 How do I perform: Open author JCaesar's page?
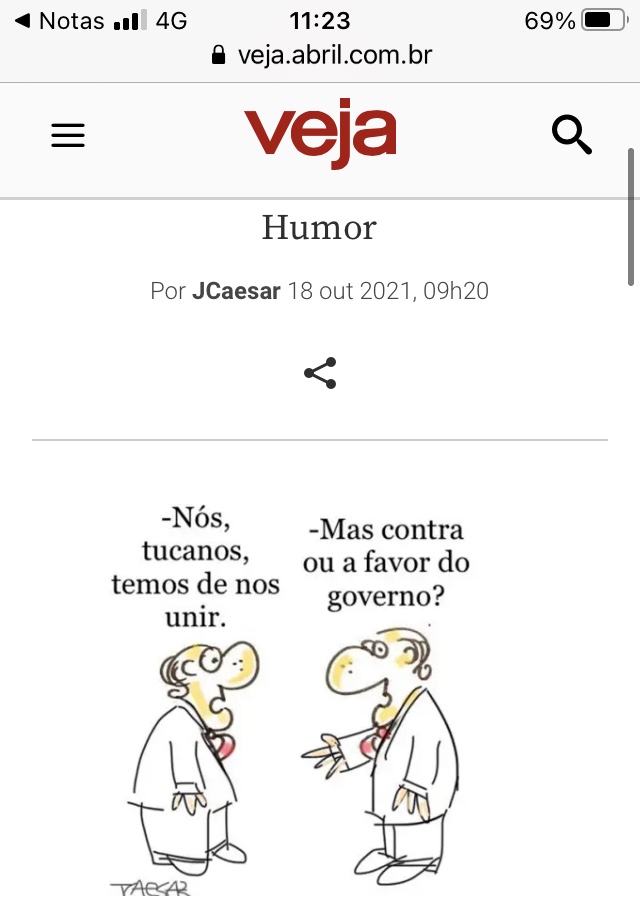[236, 291]
